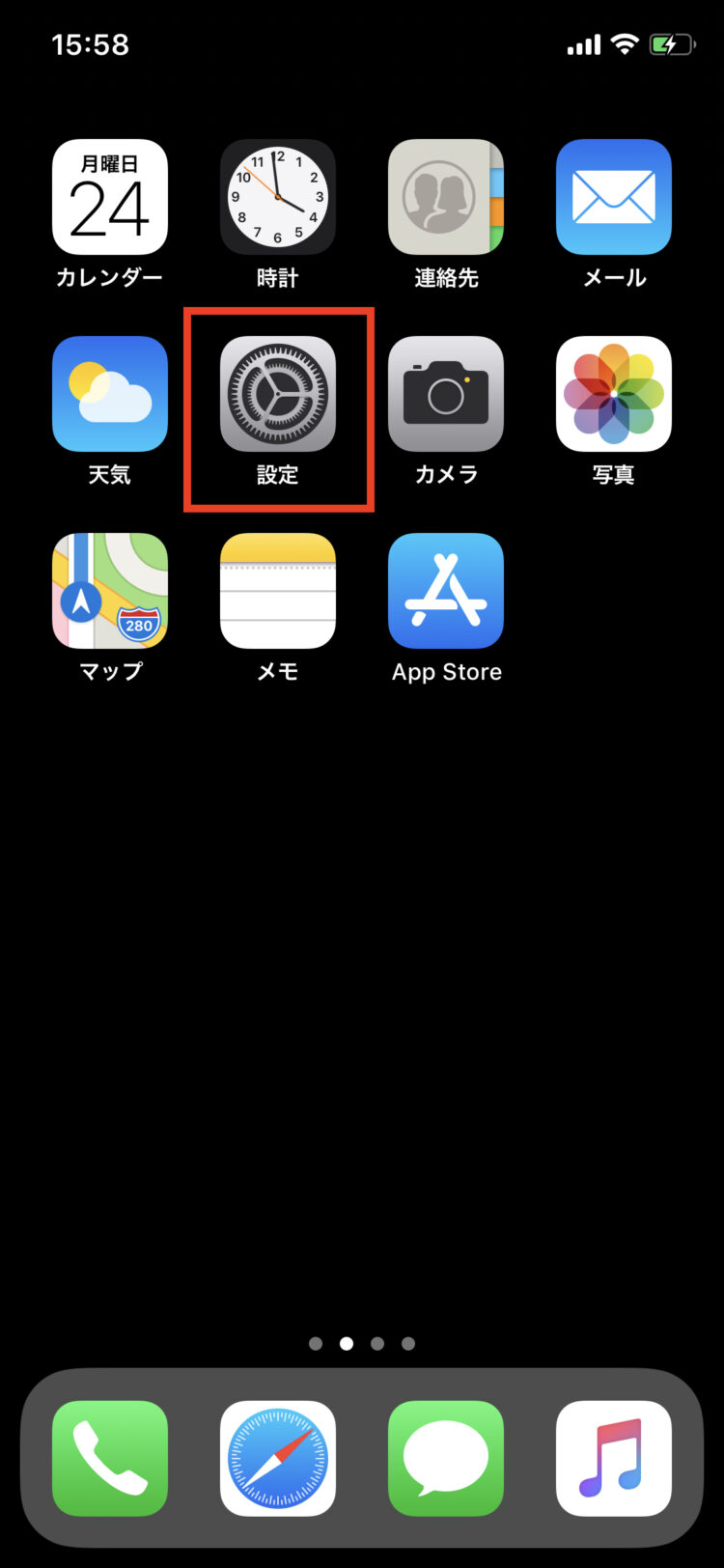Open the マップ (Maps) app
The height and width of the screenshot is (1568, 724).
[x=109, y=591]
